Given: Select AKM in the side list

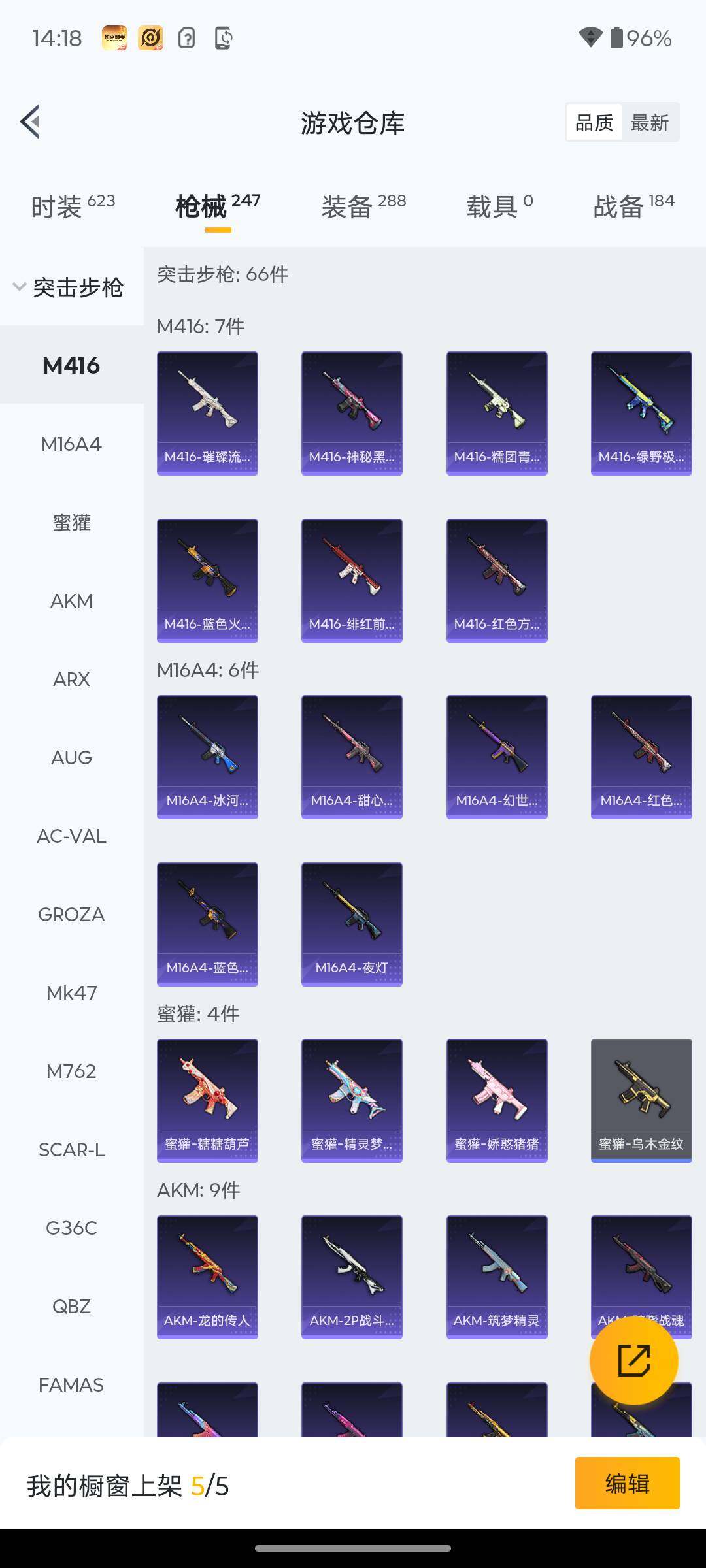Looking at the screenshot, I should [71, 600].
